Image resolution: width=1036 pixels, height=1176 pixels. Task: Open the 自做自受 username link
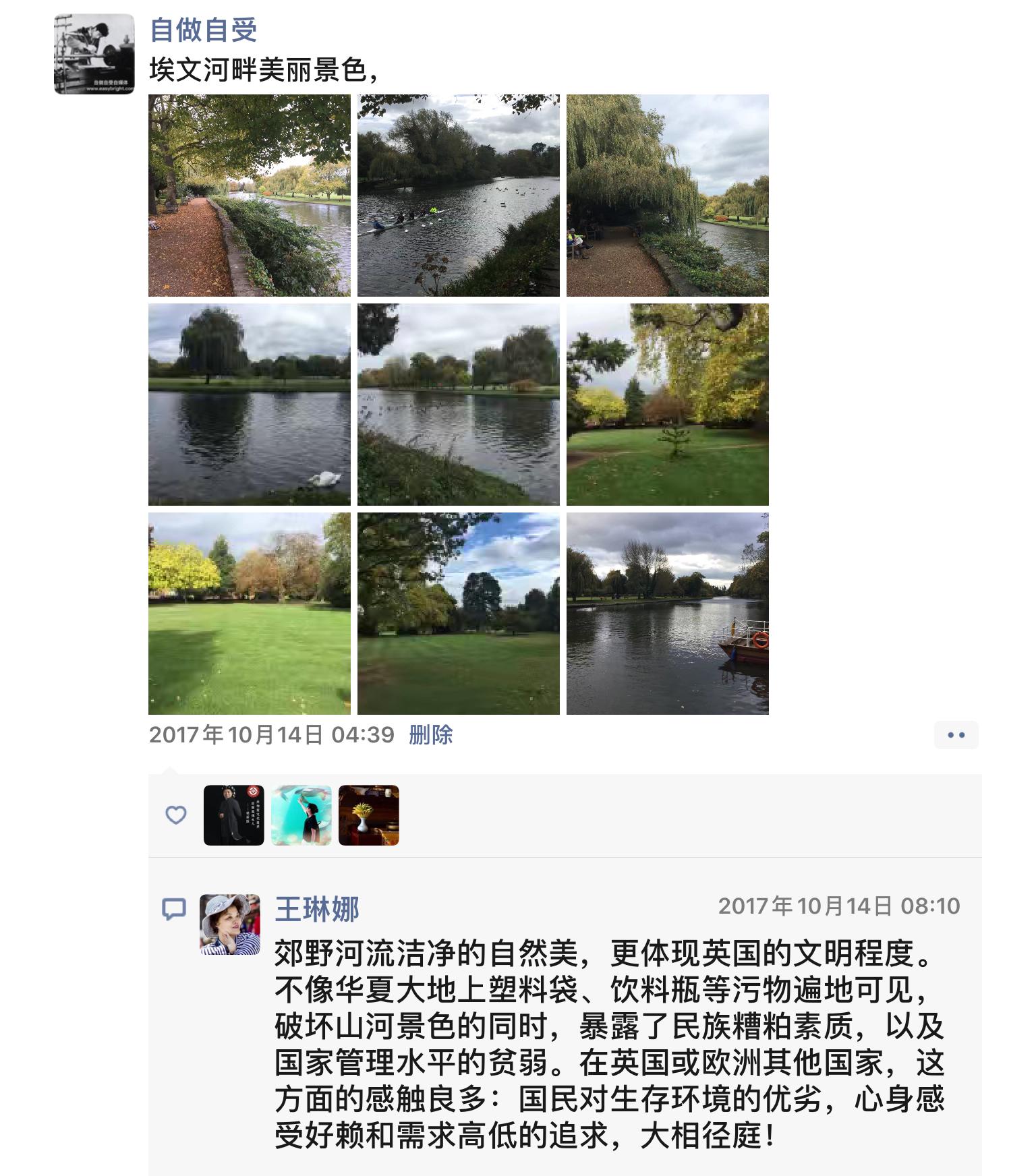point(203,30)
